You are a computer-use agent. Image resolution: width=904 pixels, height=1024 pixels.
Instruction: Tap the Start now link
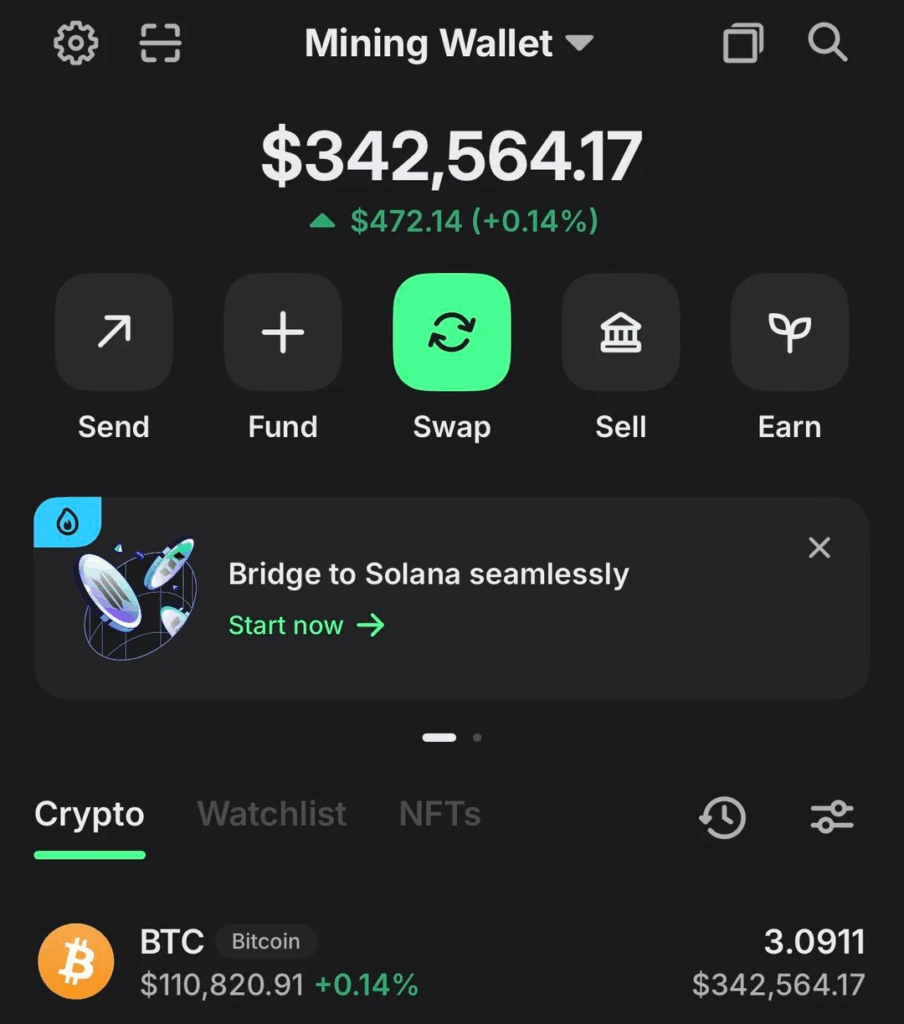coord(306,626)
